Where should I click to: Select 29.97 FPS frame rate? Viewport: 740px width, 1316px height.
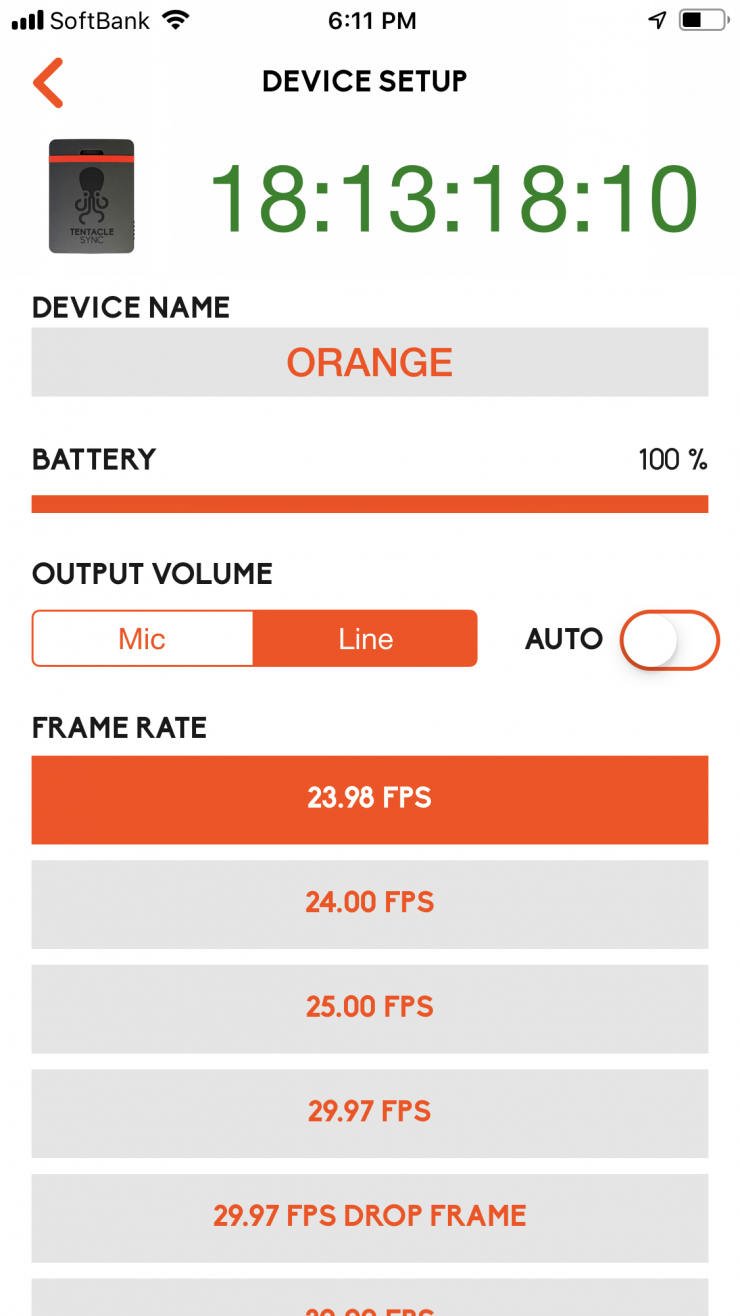[x=369, y=1111]
